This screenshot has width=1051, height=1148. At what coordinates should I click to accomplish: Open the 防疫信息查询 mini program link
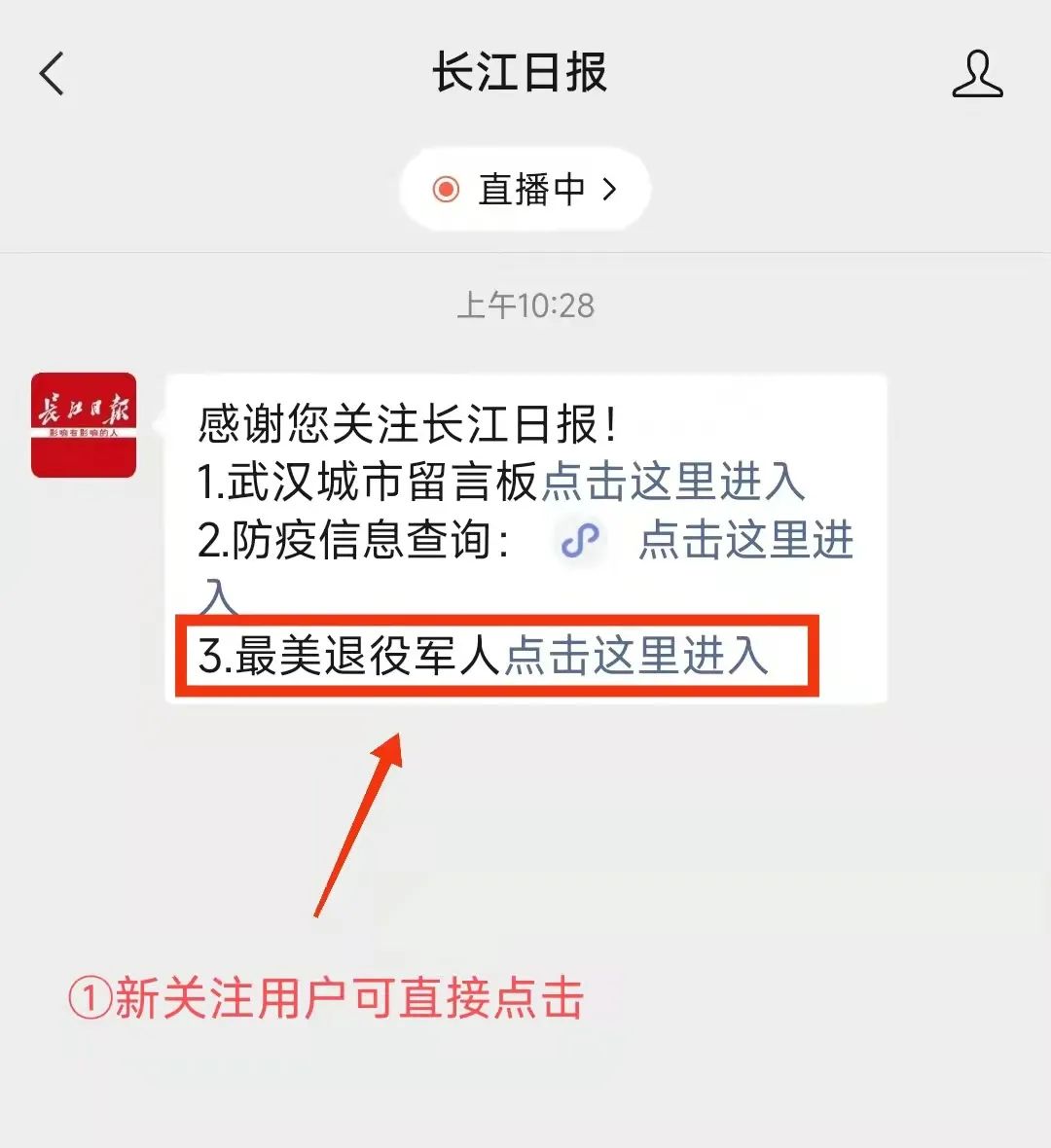coord(744,540)
